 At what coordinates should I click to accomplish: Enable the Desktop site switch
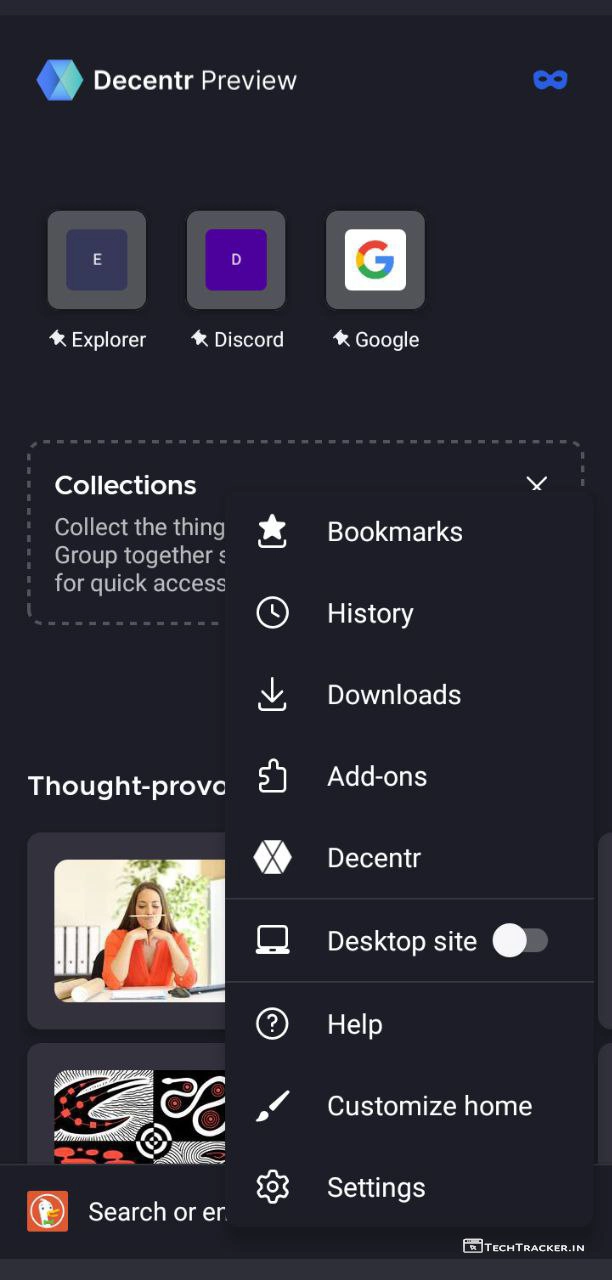point(520,941)
